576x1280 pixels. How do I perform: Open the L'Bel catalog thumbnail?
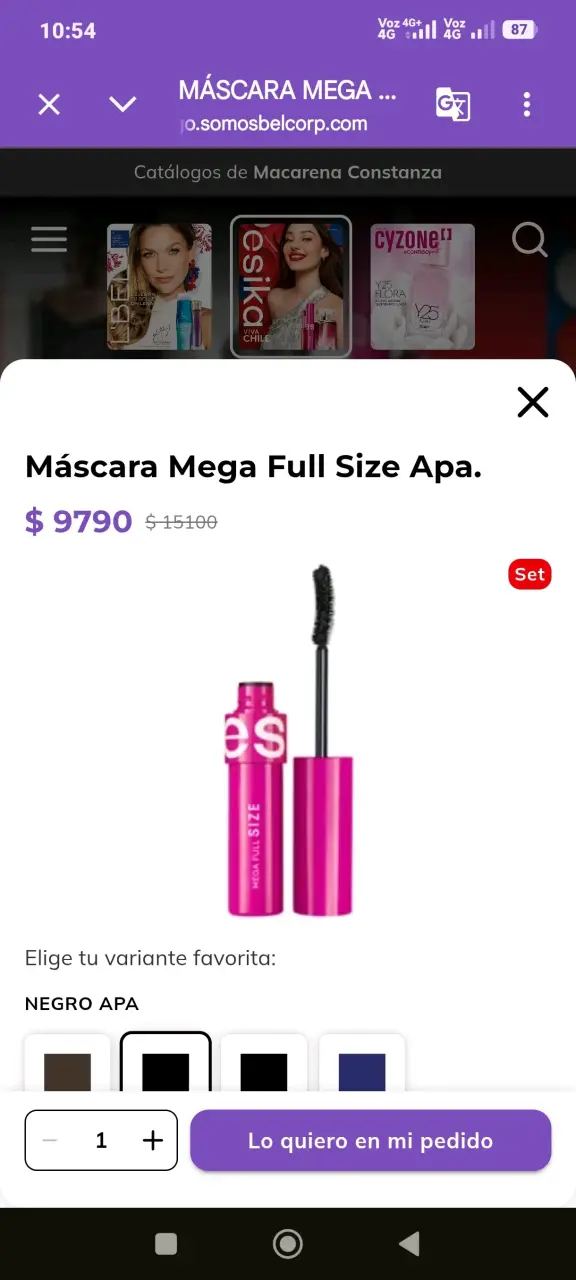pos(159,286)
